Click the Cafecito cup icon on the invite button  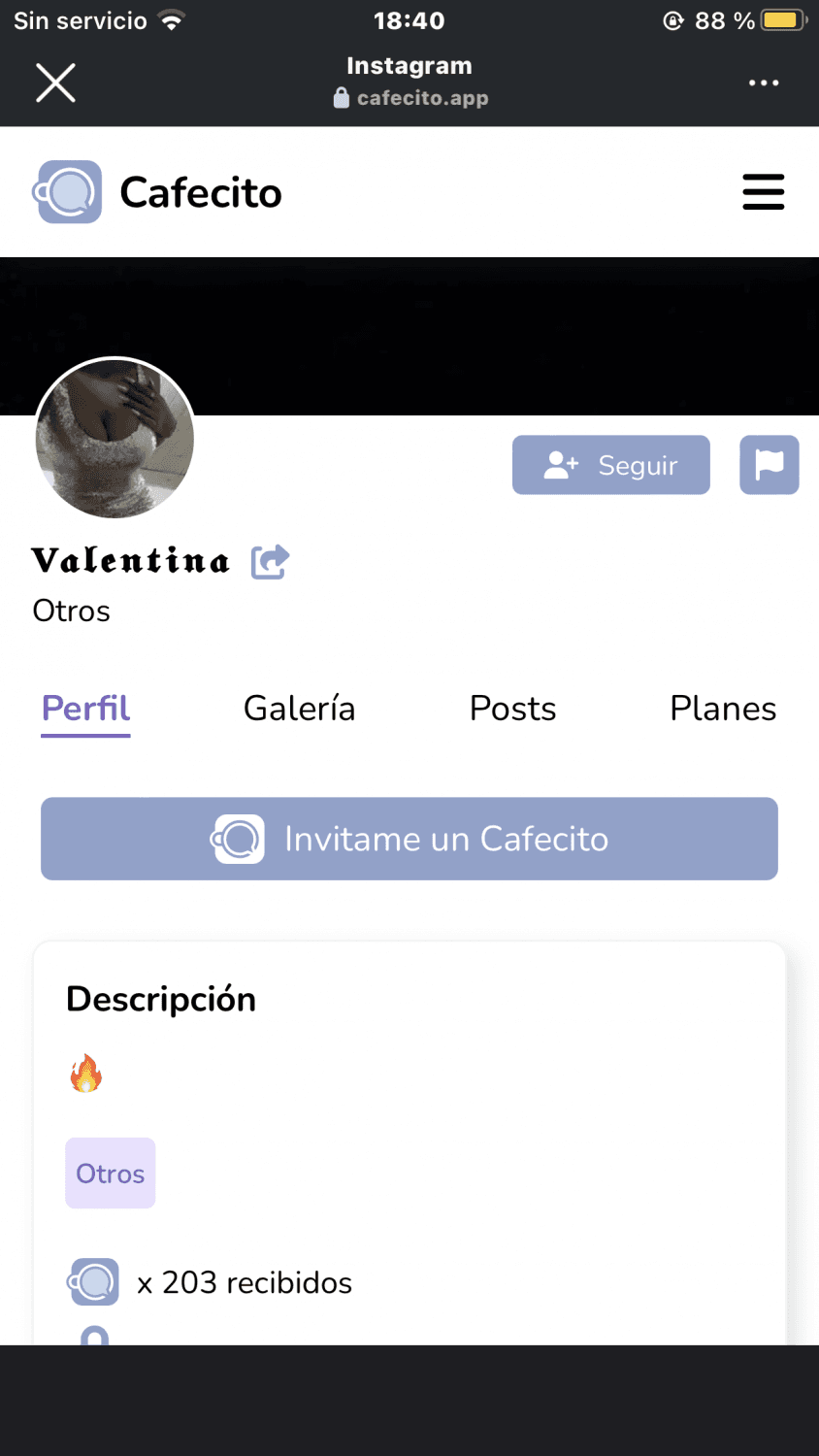(237, 839)
